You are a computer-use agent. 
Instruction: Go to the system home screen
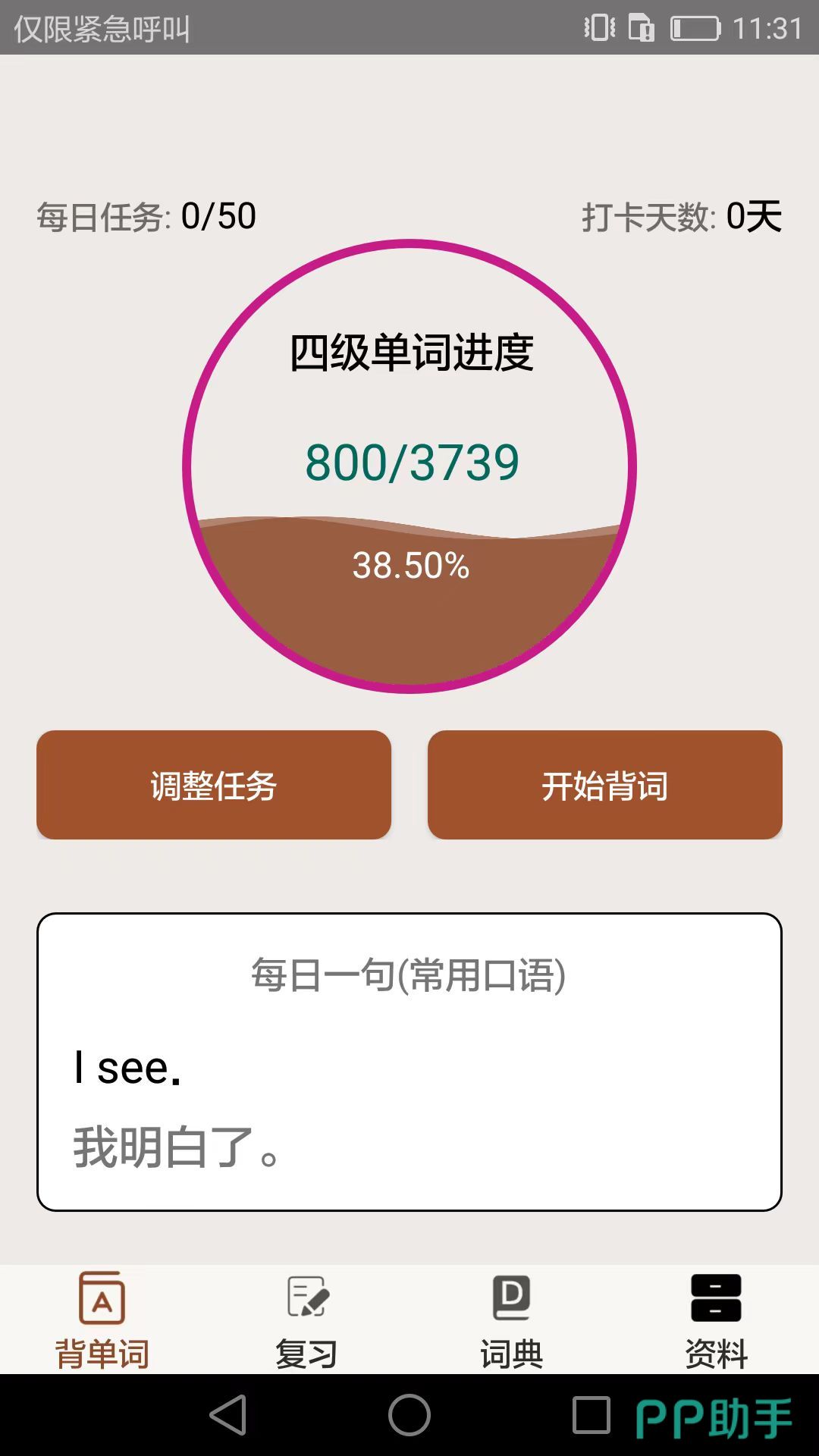click(x=409, y=1415)
